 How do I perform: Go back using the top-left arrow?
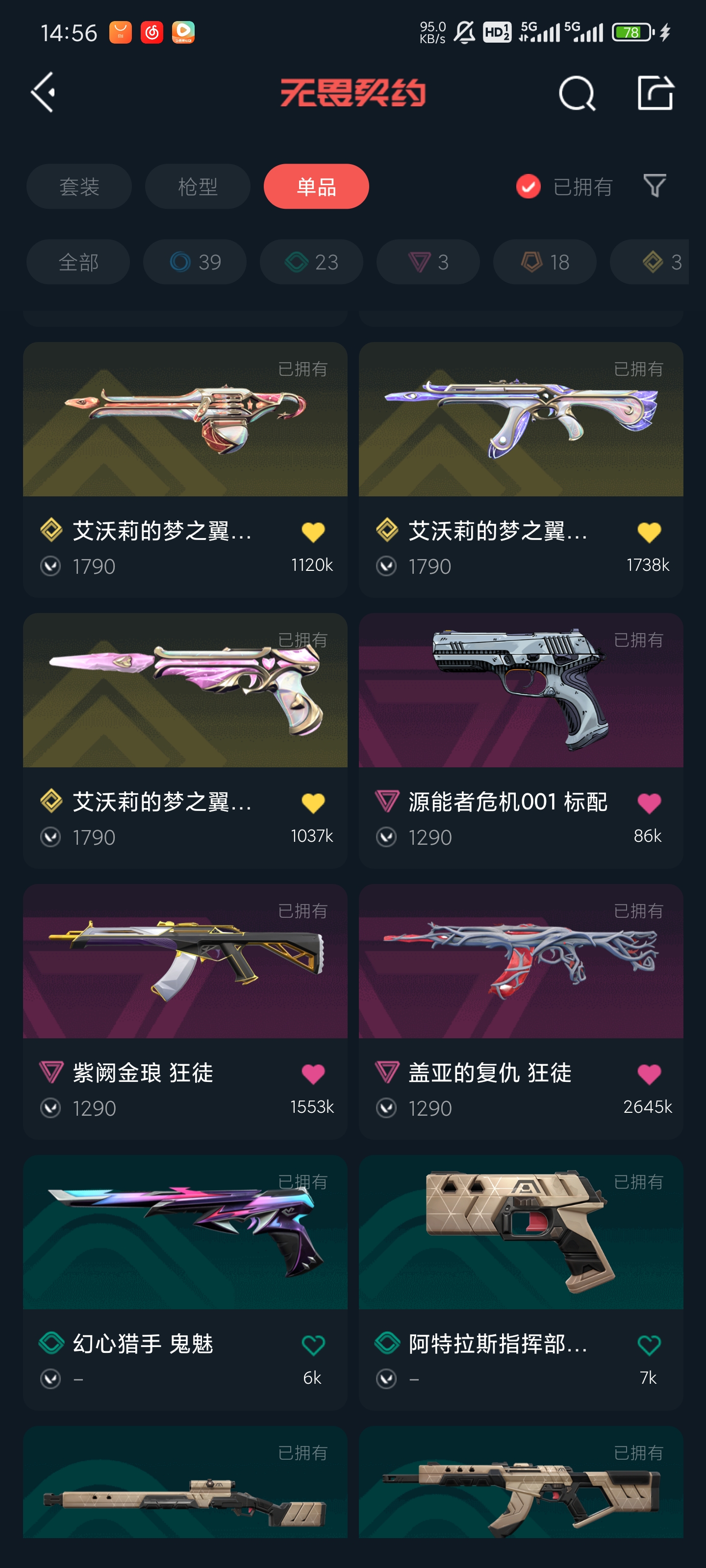tap(43, 93)
